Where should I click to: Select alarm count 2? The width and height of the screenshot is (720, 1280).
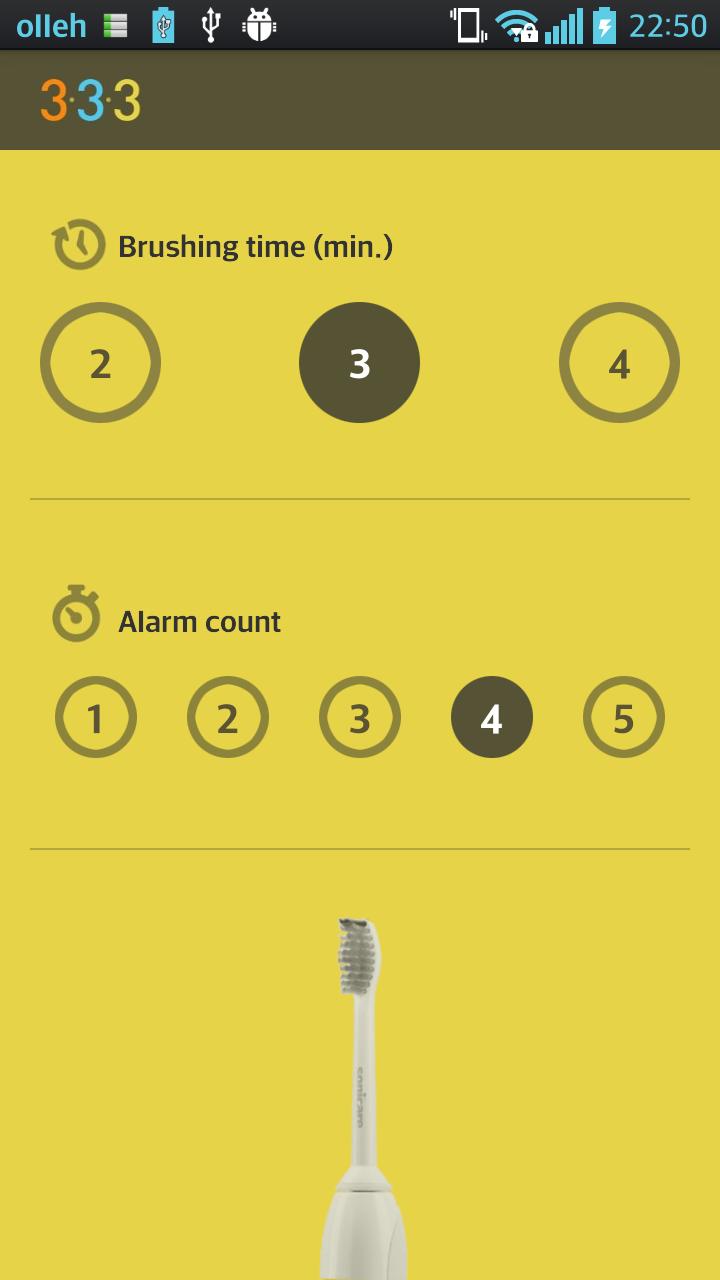[x=228, y=717]
